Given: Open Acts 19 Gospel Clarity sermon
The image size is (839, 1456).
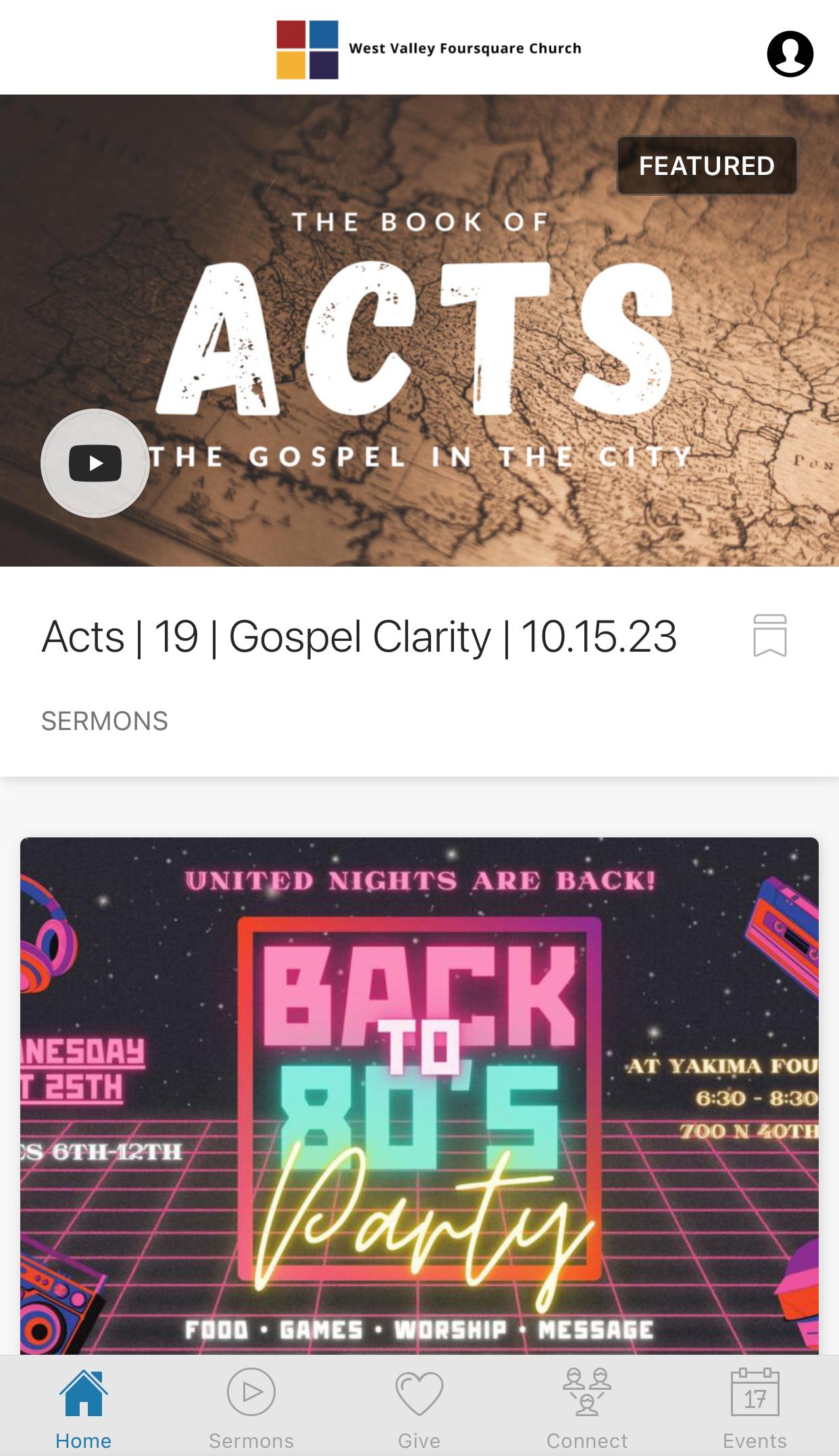Looking at the screenshot, I should (359, 637).
